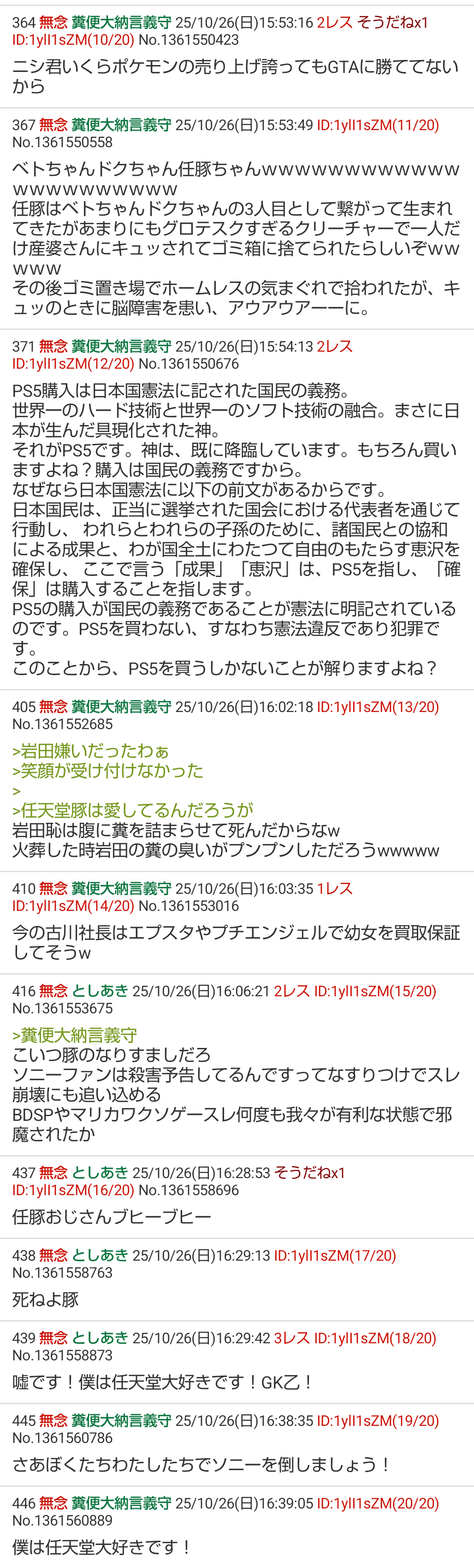474x1568 pixels.
Task: Show the 1レス reply to post 410
Action: [335, 888]
